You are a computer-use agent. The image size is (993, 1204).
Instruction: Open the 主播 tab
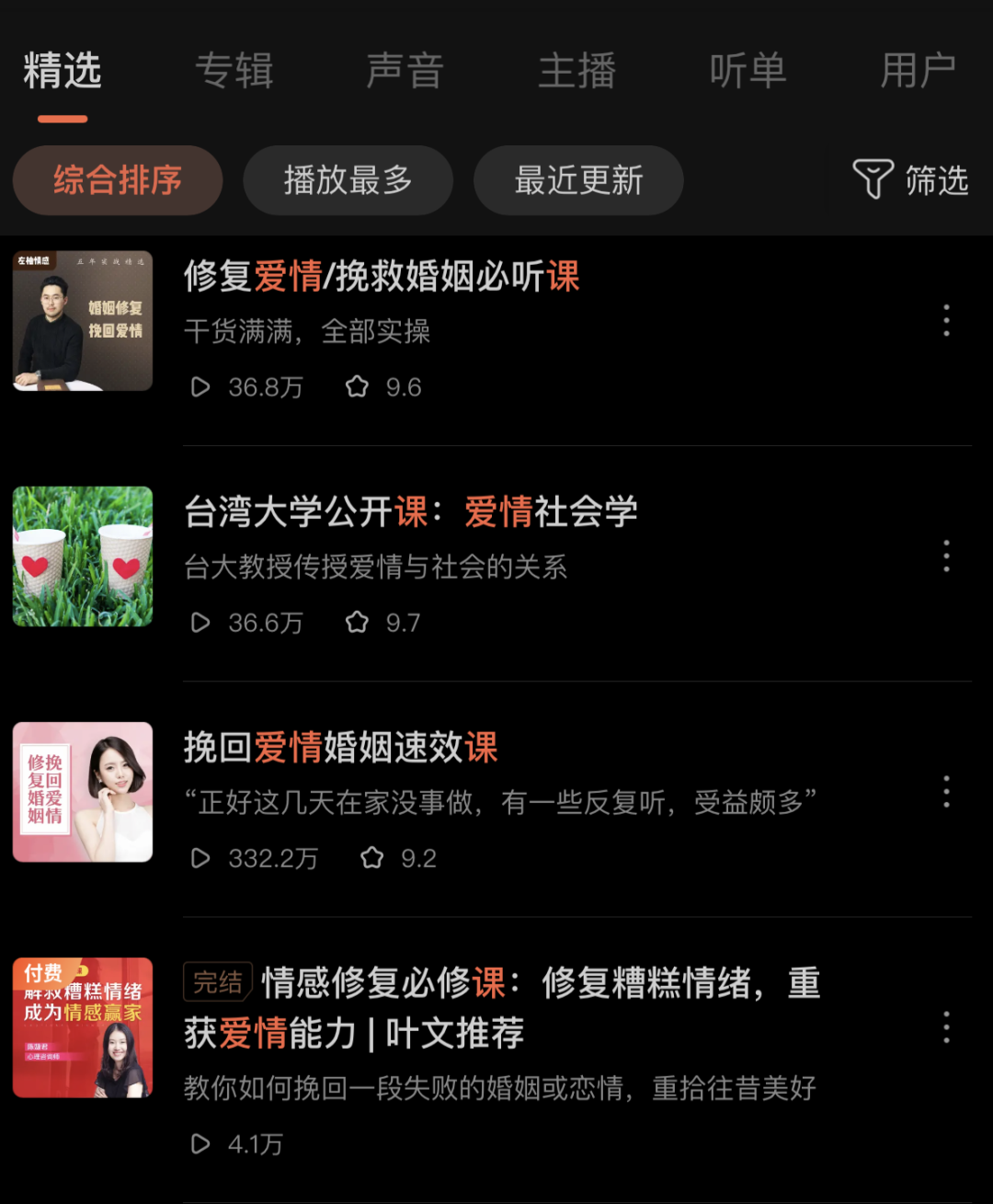pyautogui.click(x=576, y=71)
